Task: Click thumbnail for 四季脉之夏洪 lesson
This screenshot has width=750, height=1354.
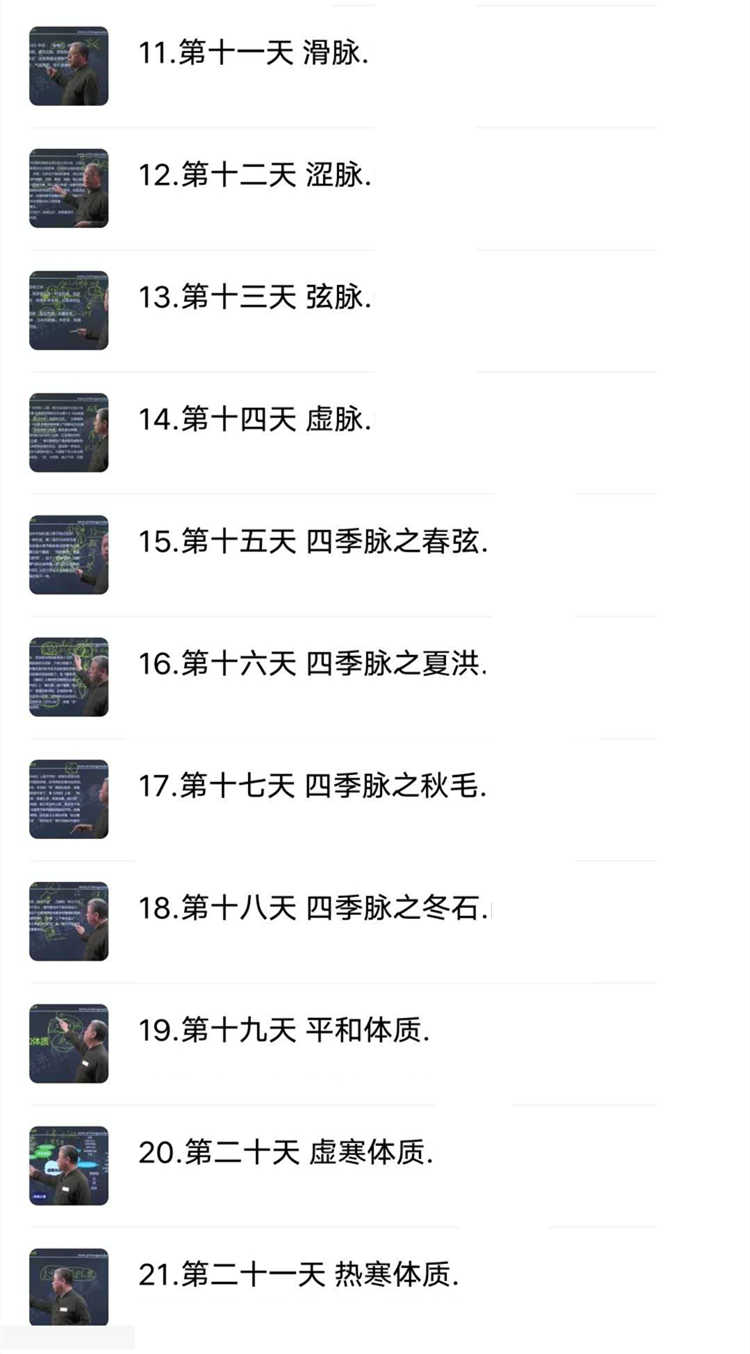Action: point(67,676)
